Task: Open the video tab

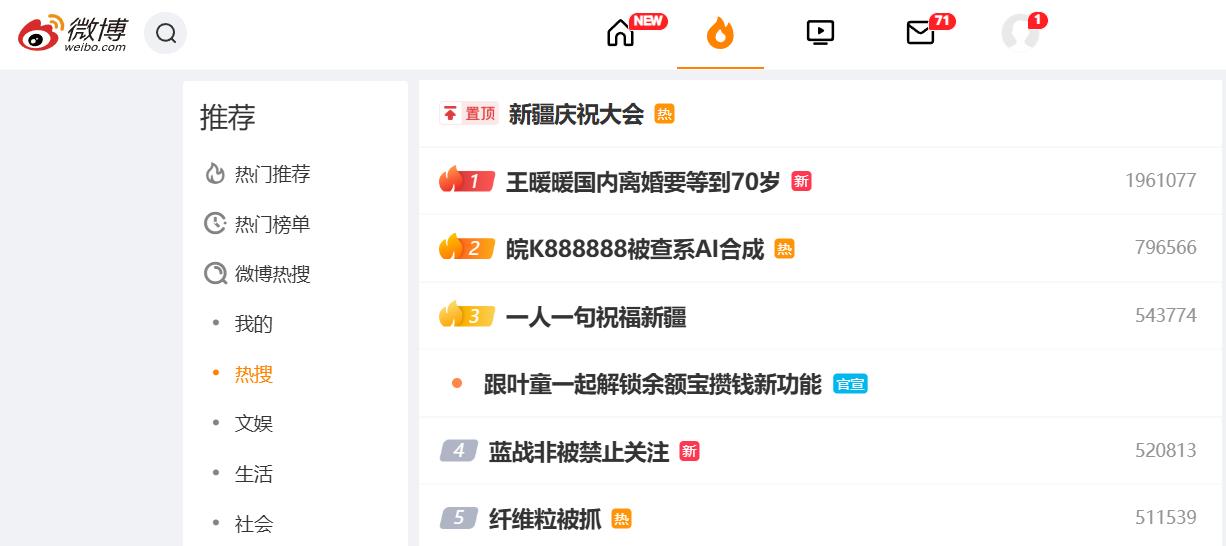Action: [820, 33]
